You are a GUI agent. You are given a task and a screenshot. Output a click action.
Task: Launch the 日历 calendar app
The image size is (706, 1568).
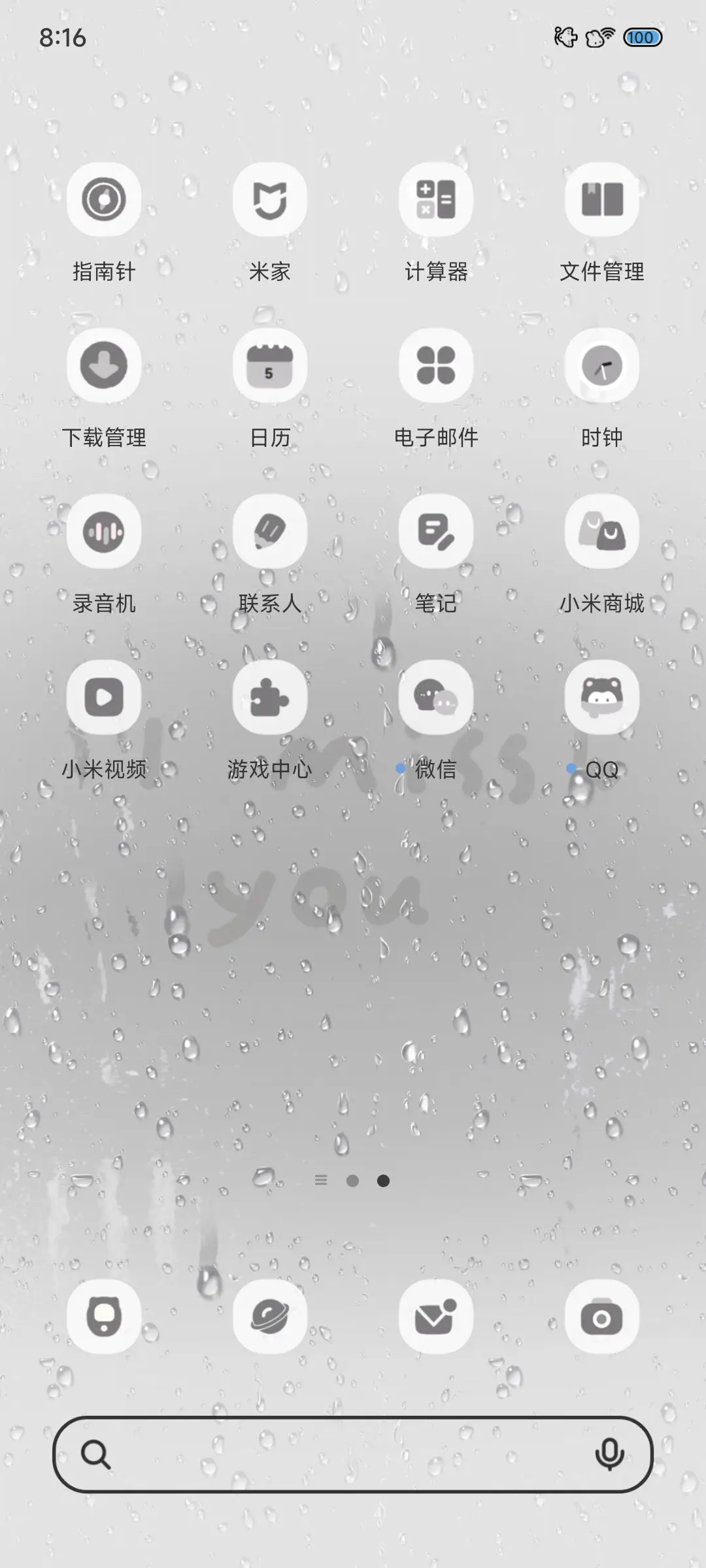(x=271, y=367)
